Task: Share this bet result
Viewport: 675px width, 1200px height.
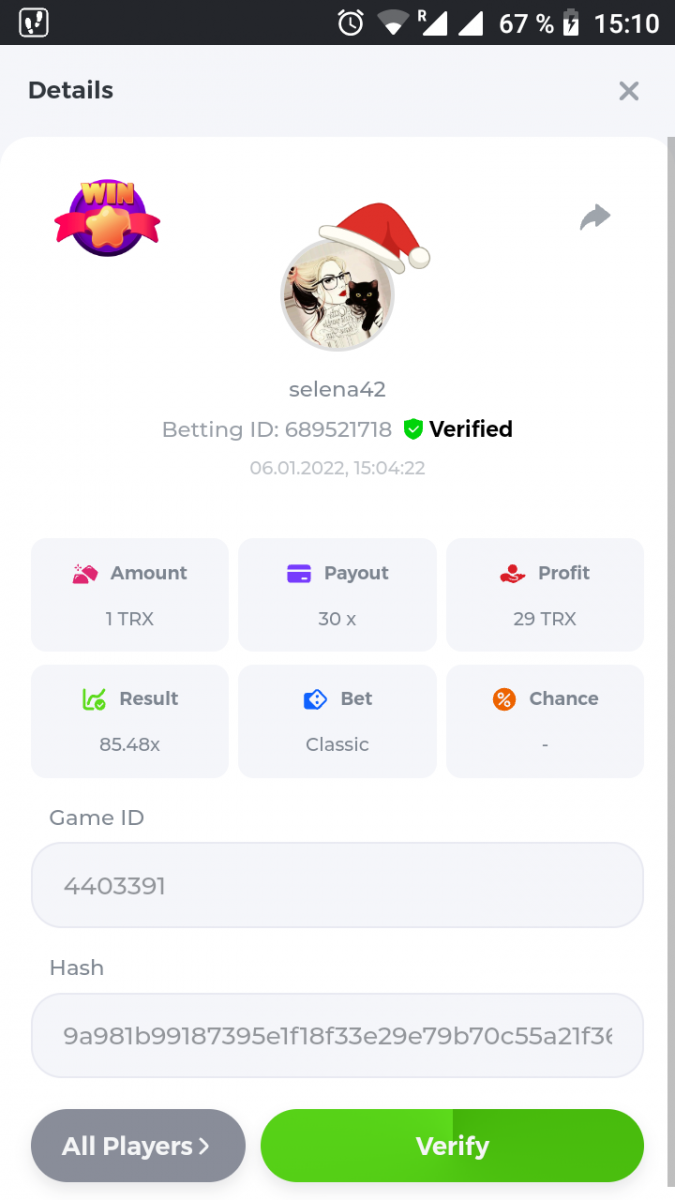Action: click(x=595, y=217)
